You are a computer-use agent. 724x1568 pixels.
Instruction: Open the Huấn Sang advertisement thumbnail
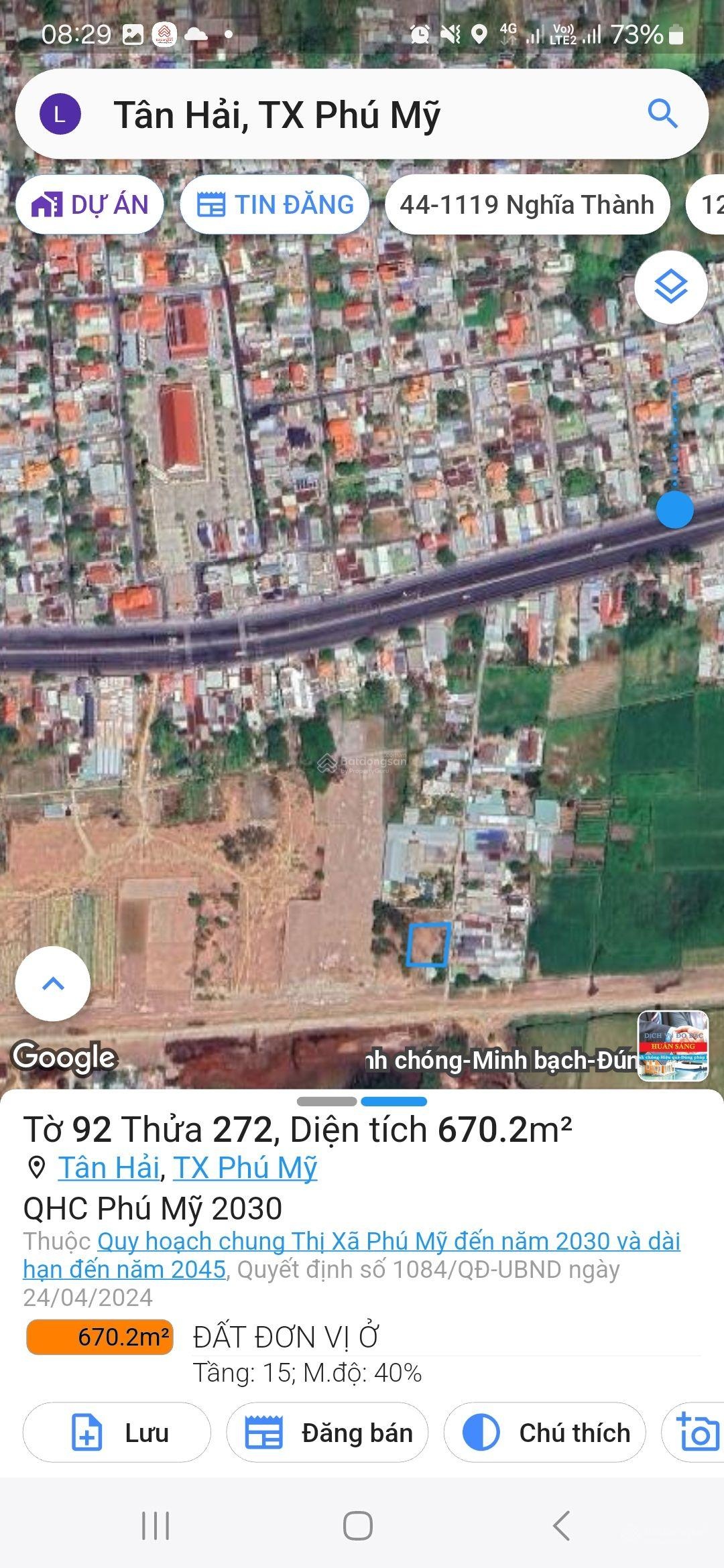coord(672,1046)
